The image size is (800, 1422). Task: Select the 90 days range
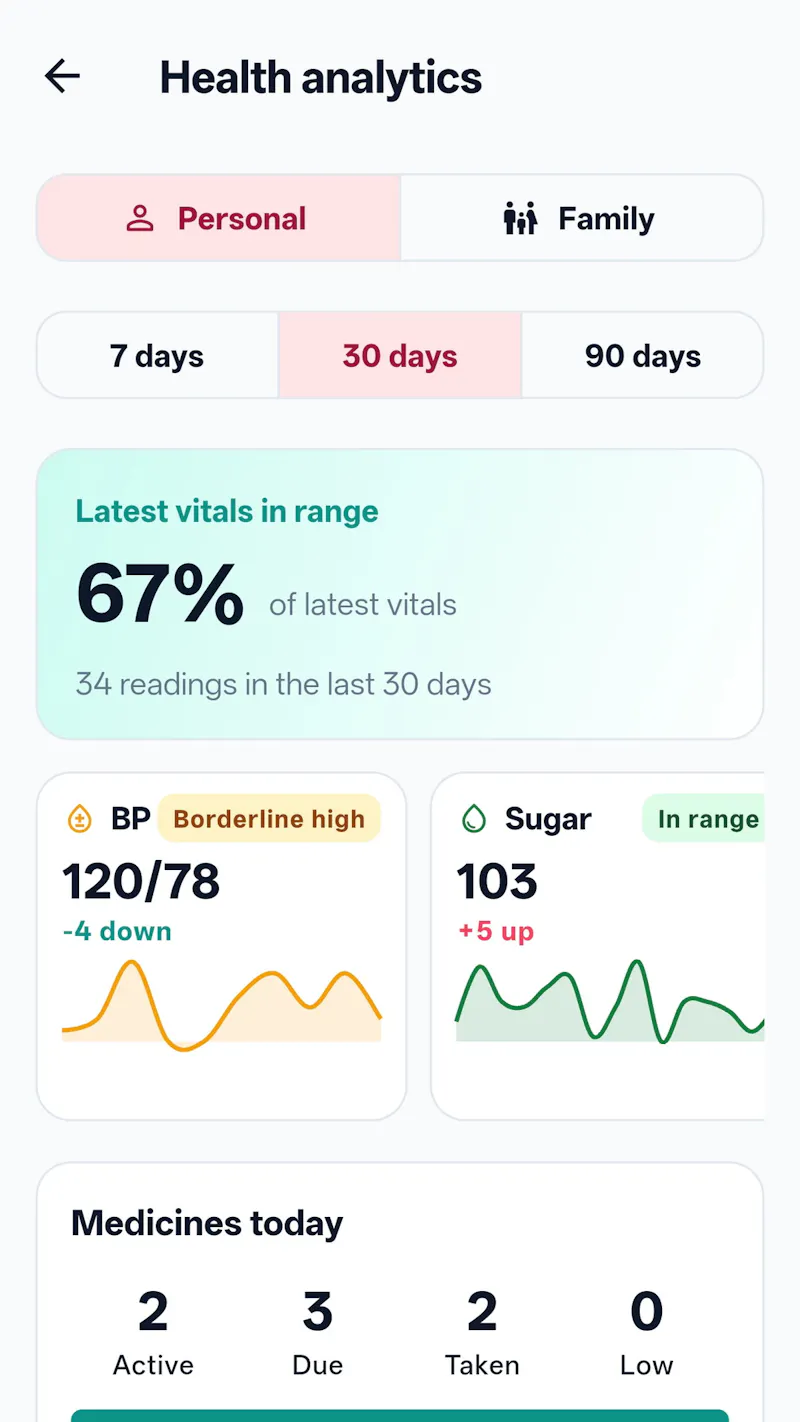coord(642,355)
